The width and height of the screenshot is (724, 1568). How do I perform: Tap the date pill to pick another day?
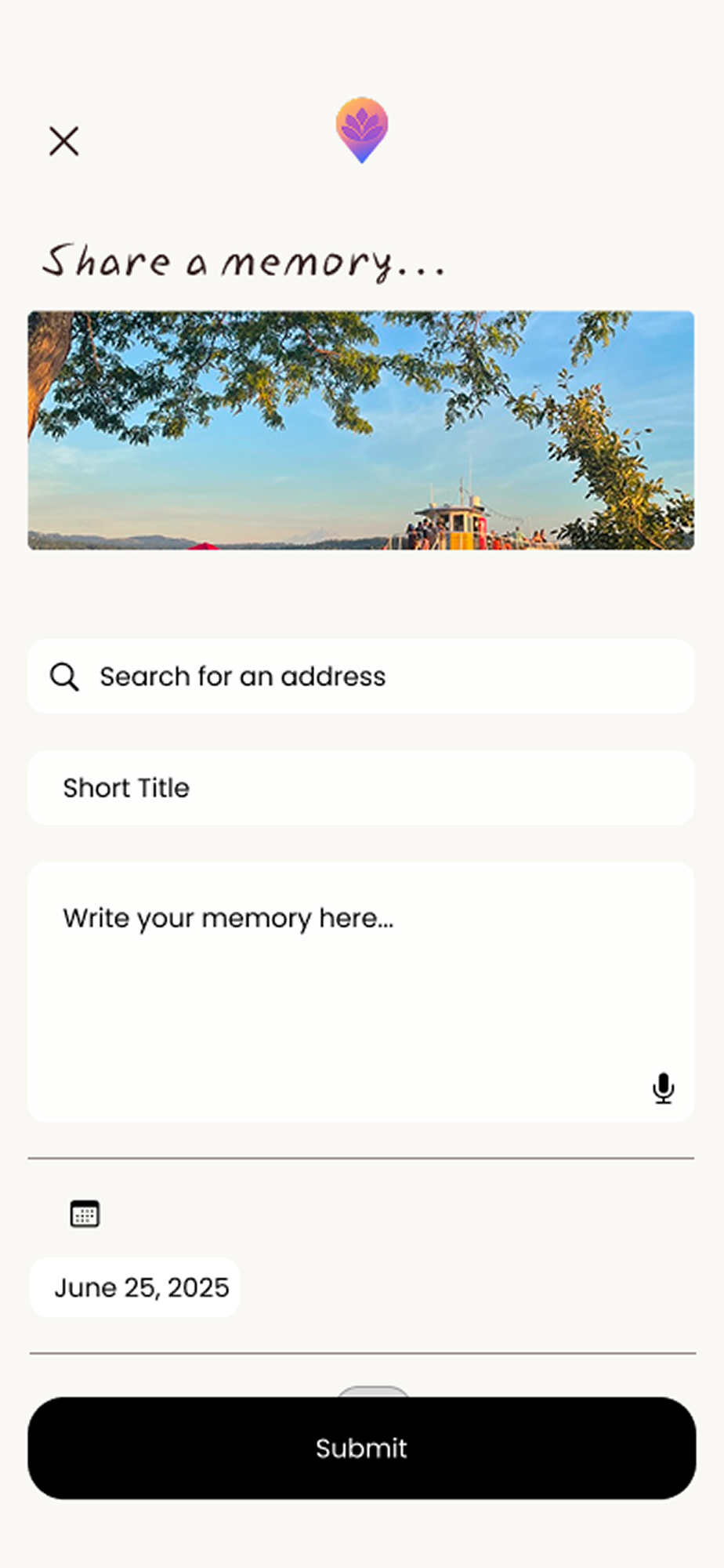coord(133,1287)
